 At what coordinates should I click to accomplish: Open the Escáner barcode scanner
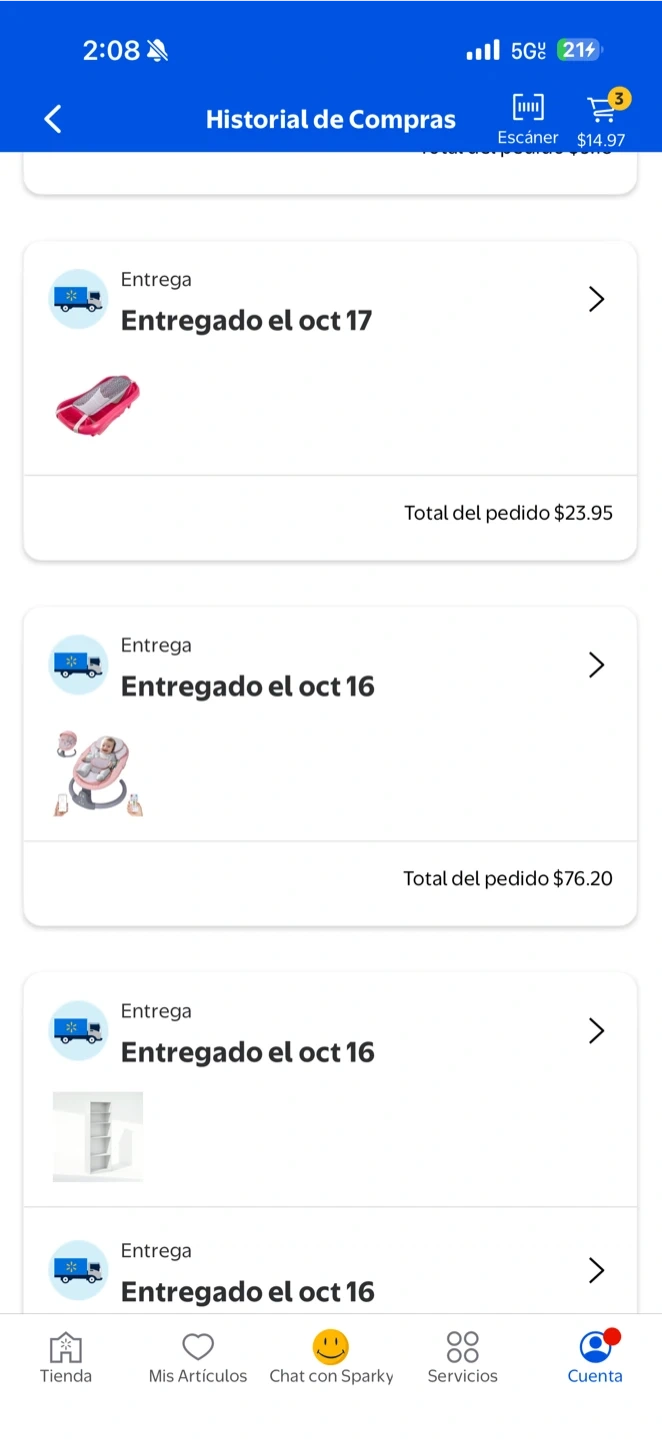528,119
